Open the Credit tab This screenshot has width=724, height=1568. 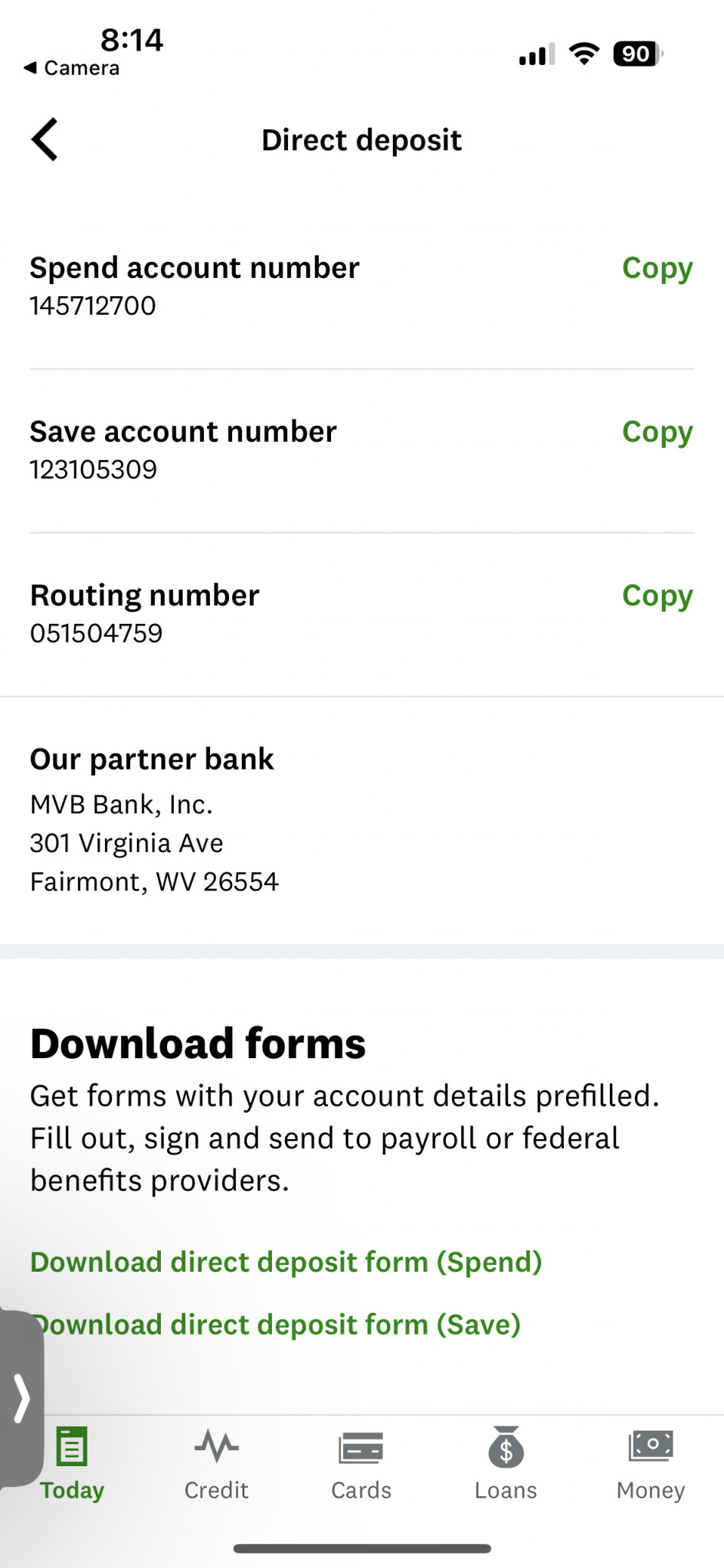click(x=217, y=1464)
